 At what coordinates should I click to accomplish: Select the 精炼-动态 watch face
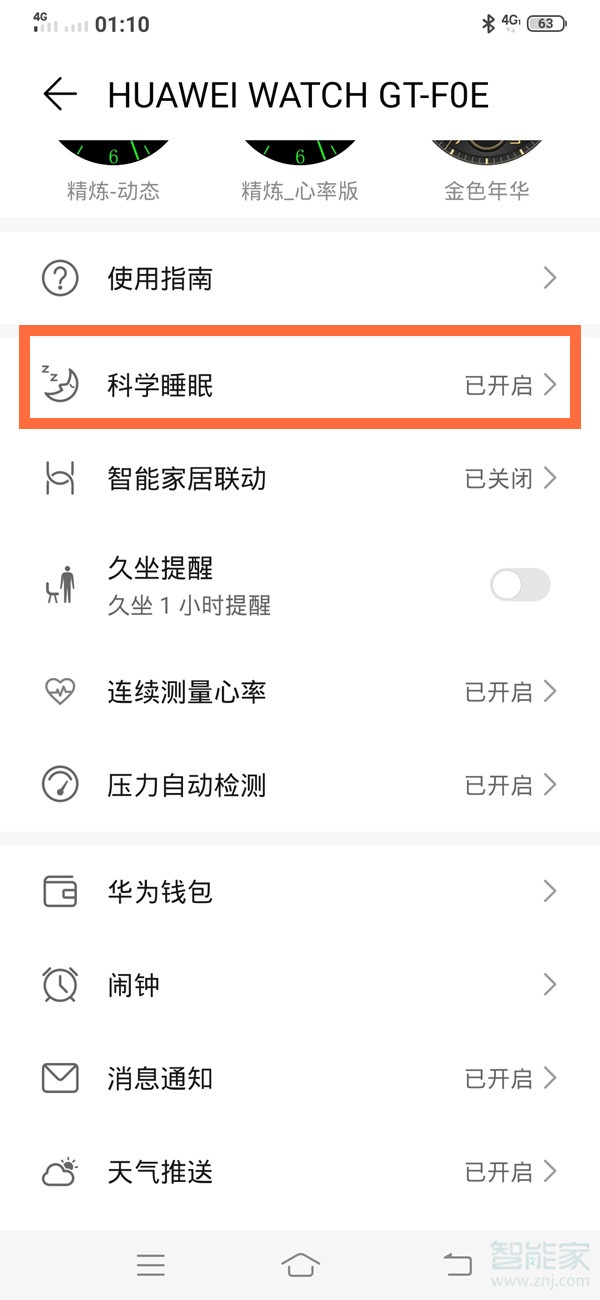click(x=113, y=165)
